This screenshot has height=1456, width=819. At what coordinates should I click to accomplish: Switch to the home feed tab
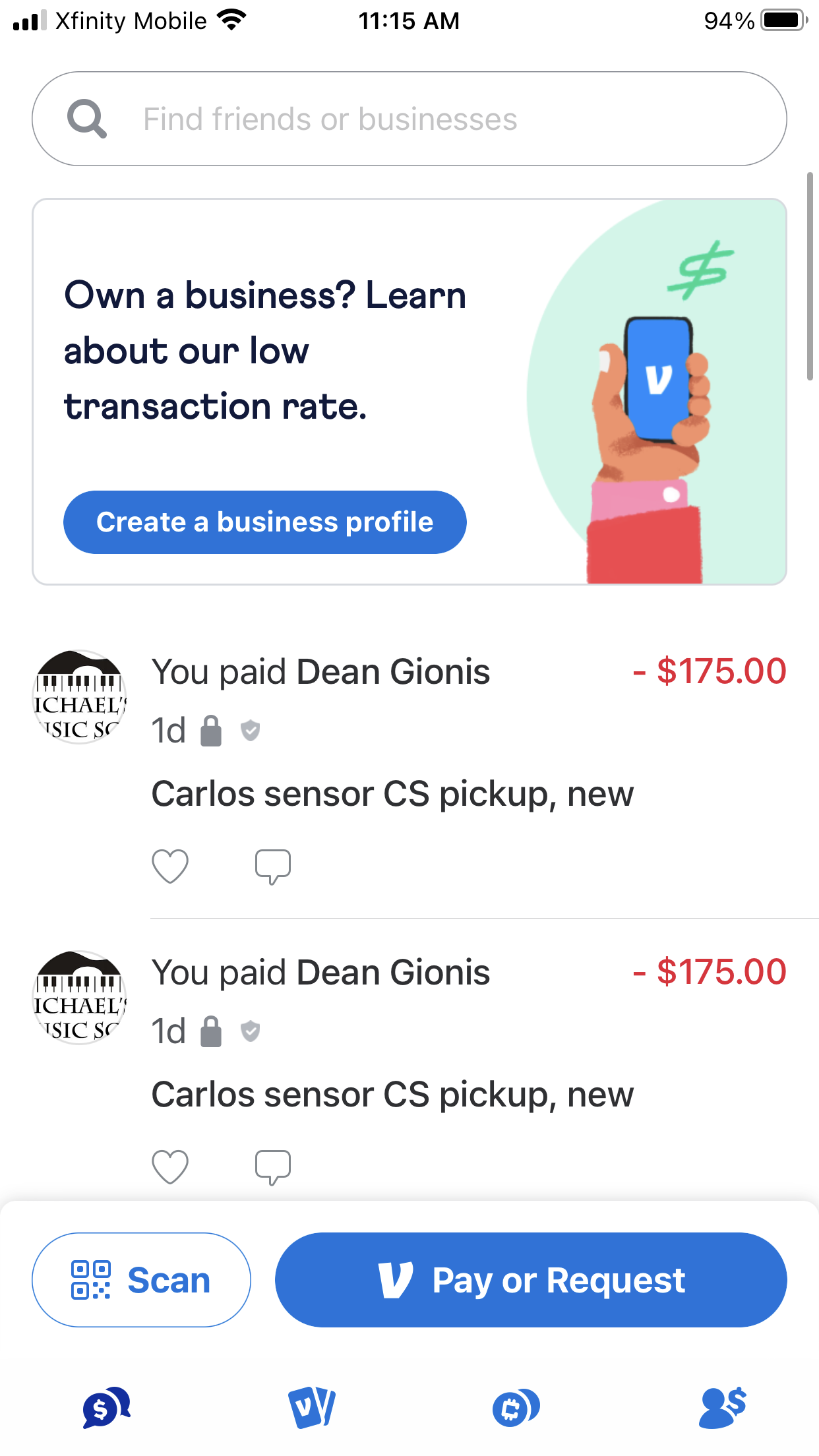(x=106, y=1408)
